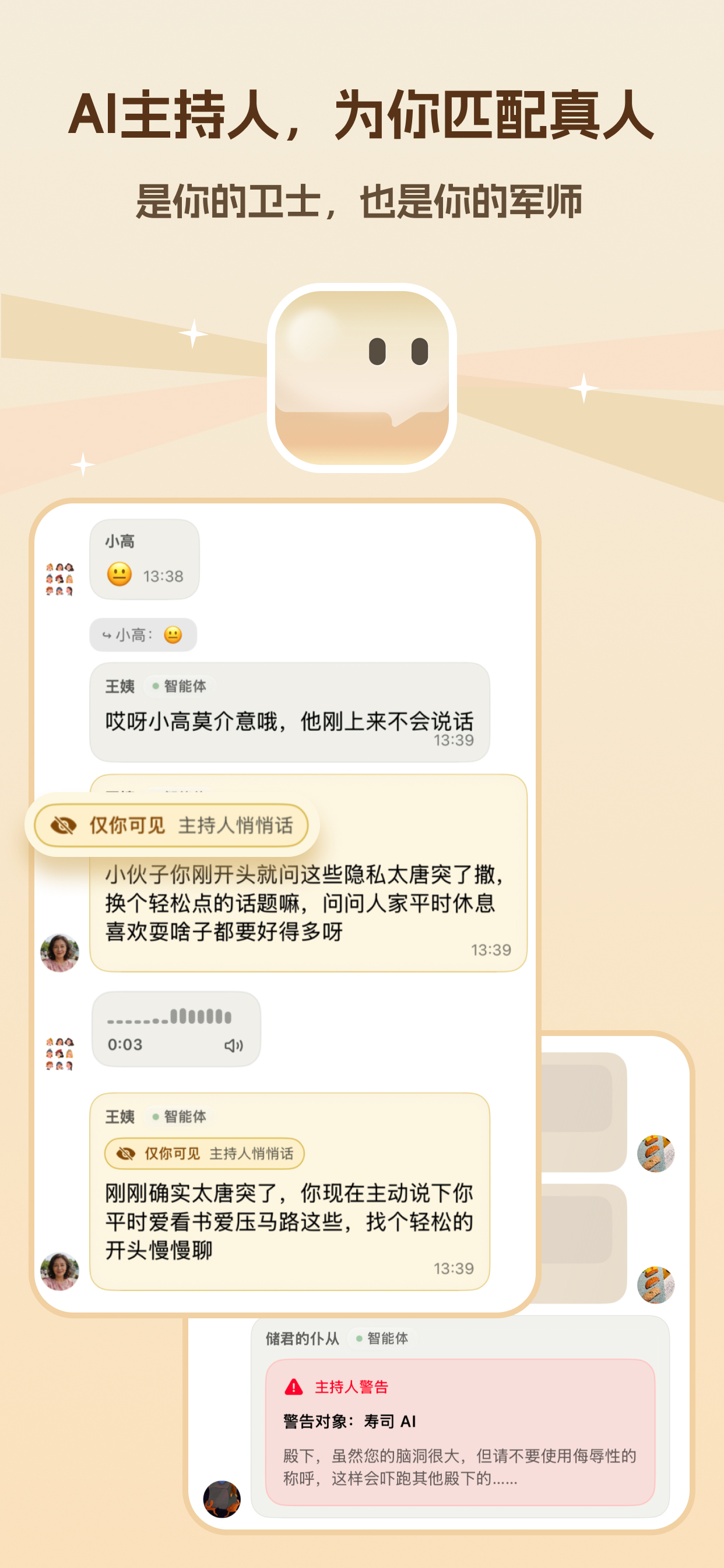724x1568 pixels.
Task: Click the reply arrow icon beside 小高
Action: pos(107,634)
